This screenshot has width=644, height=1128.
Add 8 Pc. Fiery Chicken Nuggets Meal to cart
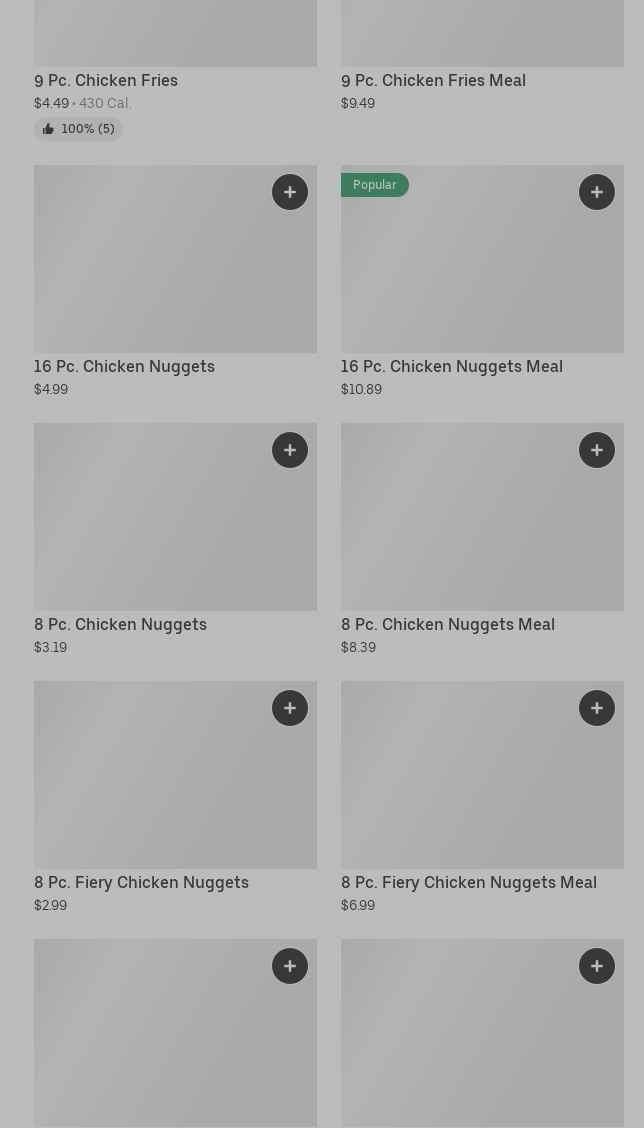(597, 708)
